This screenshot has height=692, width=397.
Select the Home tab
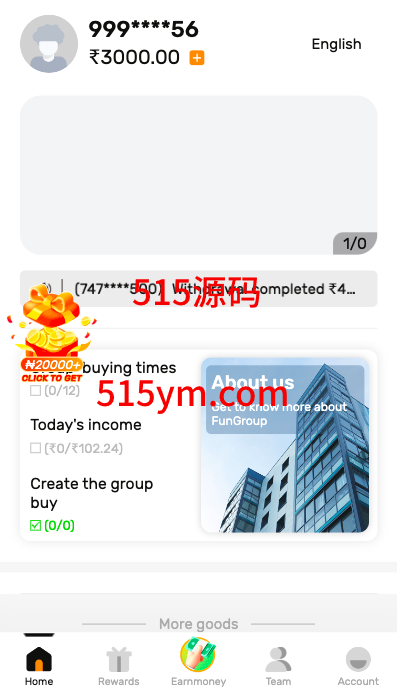coord(39,666)
